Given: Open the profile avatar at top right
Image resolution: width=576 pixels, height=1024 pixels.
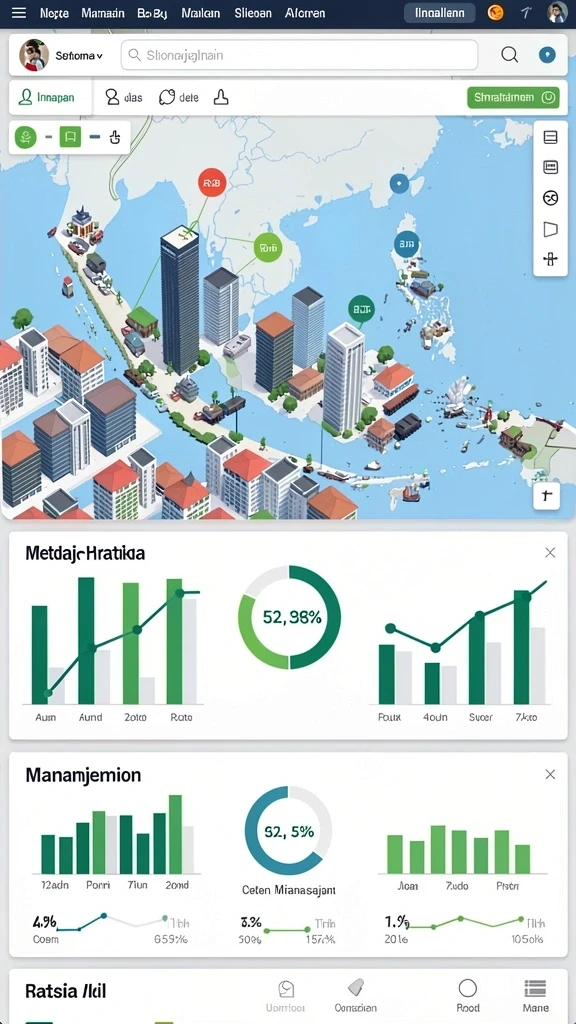Looking at the screenshot, I should [557, 12].
